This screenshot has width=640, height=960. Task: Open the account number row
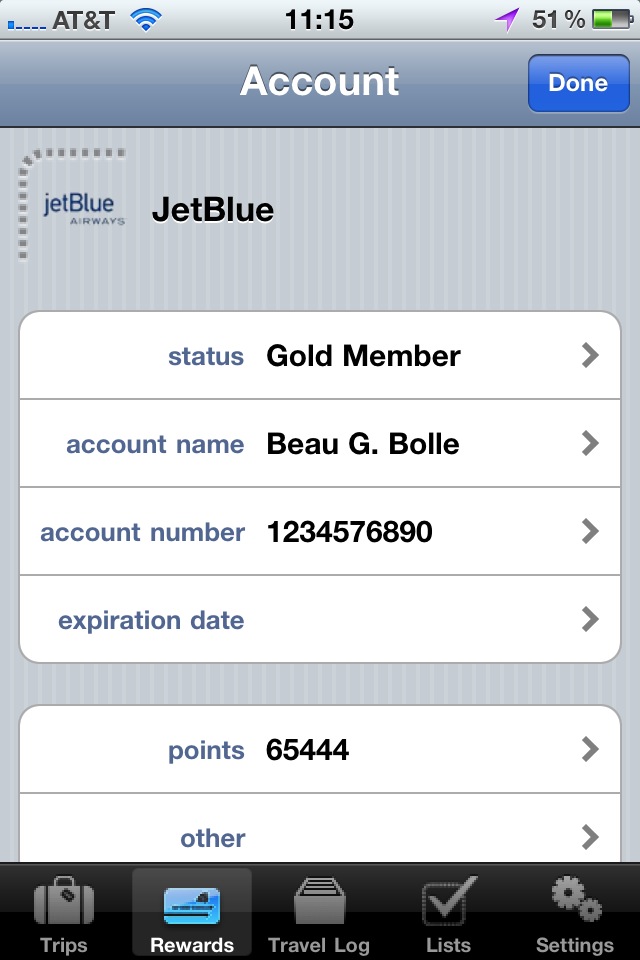tap(320, 532)
